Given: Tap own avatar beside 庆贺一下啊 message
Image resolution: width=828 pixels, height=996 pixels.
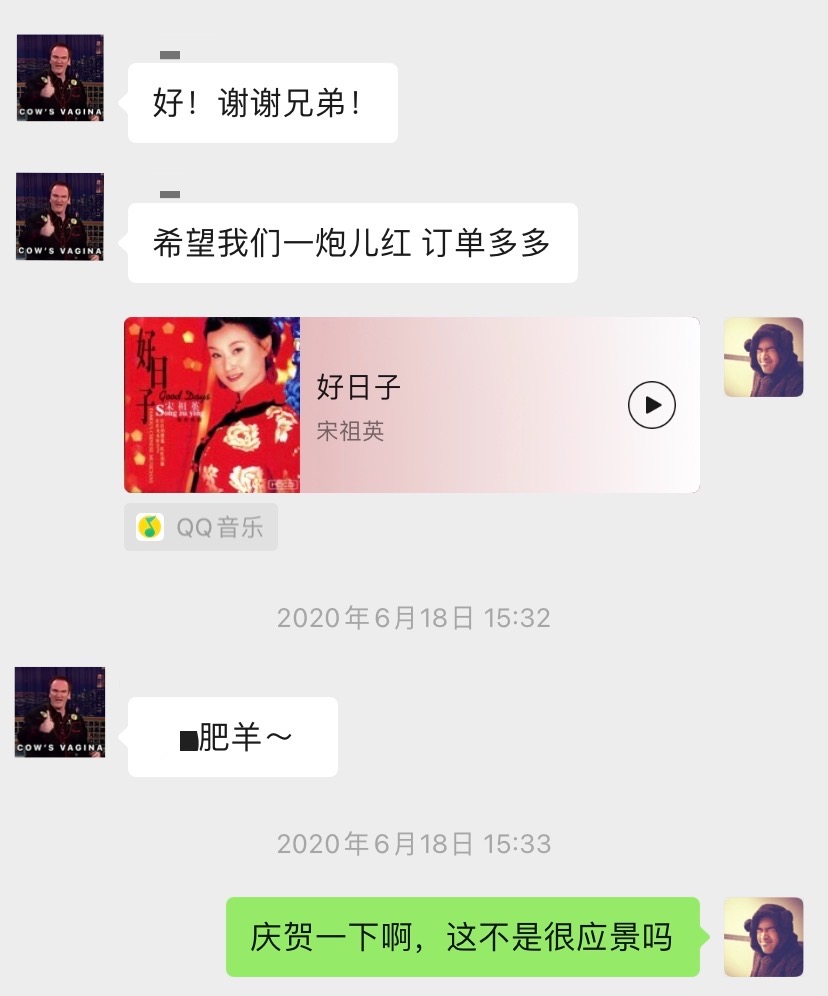Looking at the screenshot, I should coord(763,937).
